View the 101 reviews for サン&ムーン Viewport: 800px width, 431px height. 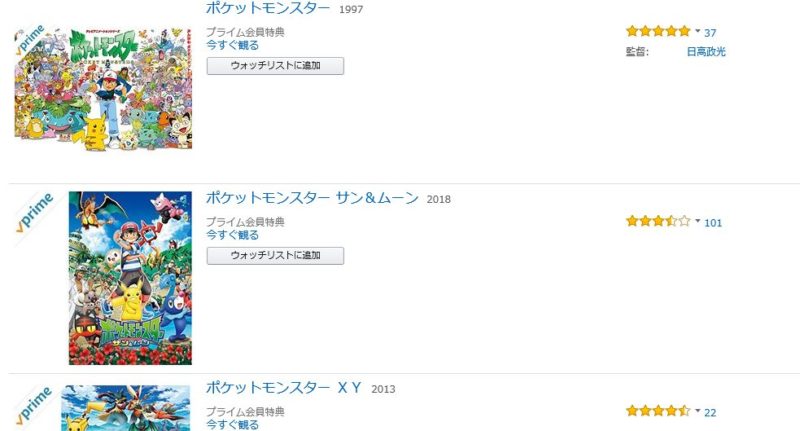713,223
